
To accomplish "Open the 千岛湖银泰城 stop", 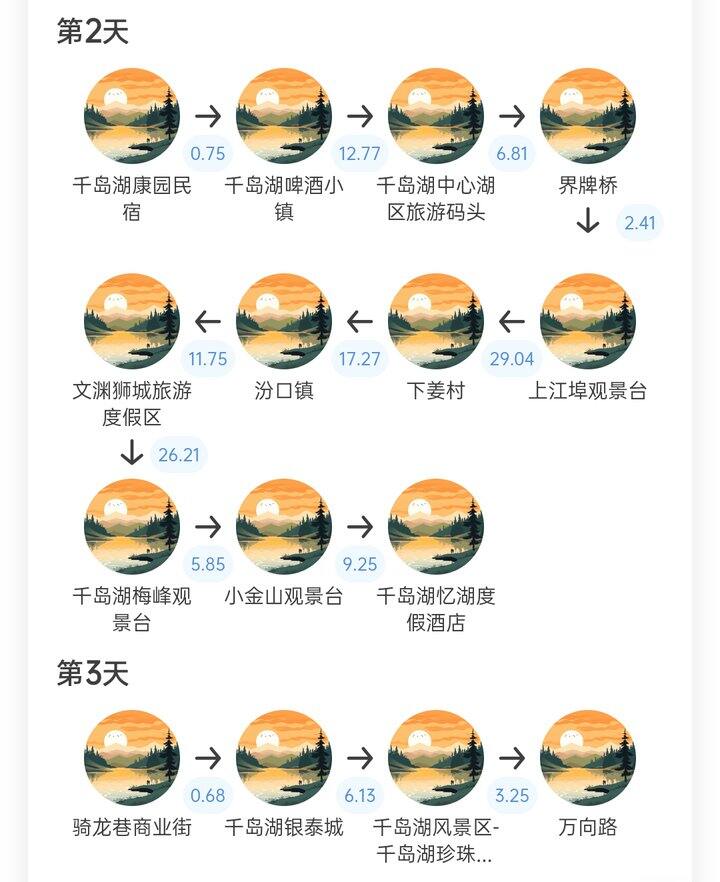I will 284,758.
